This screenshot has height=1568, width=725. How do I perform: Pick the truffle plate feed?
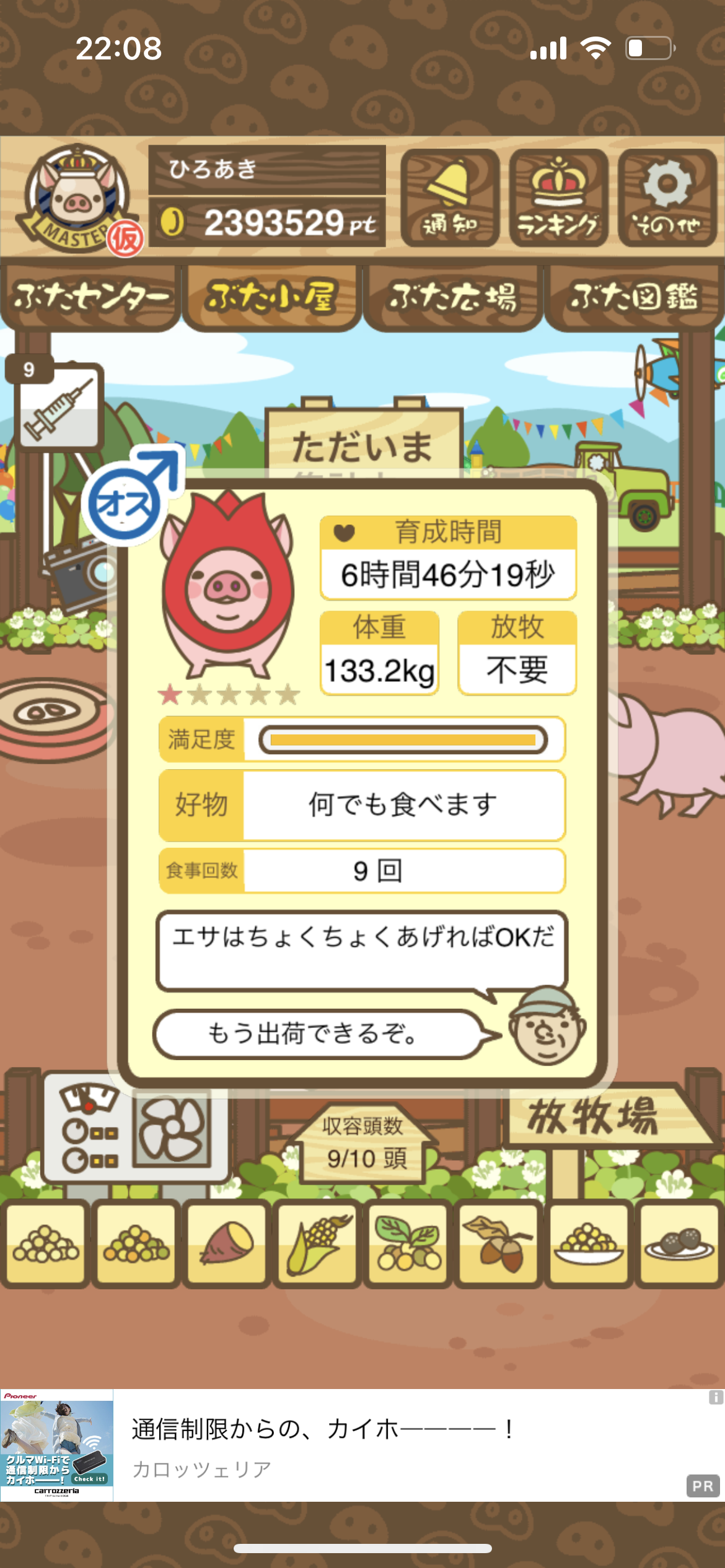pyautogui.click(x=679, y=1243)
